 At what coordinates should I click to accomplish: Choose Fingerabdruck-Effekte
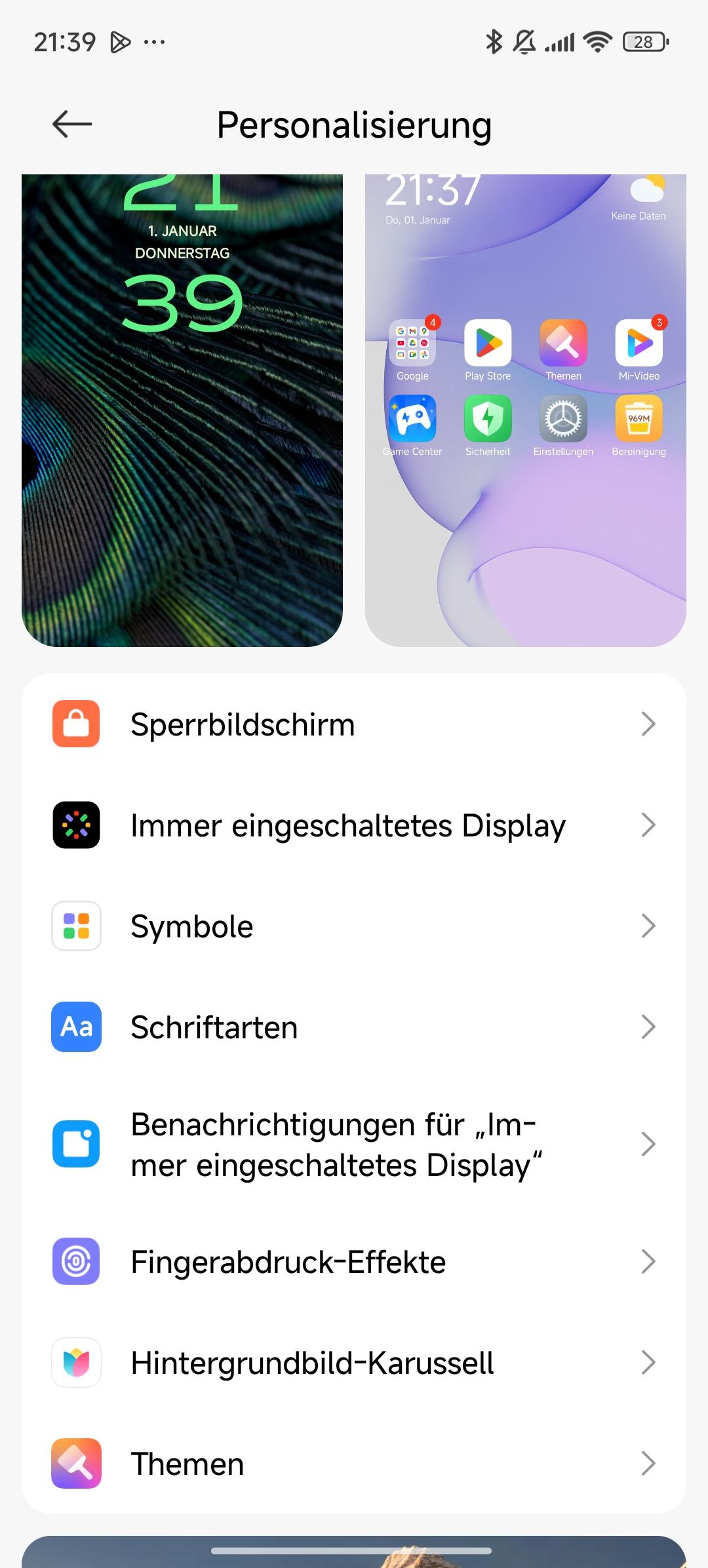[354, 1262]
